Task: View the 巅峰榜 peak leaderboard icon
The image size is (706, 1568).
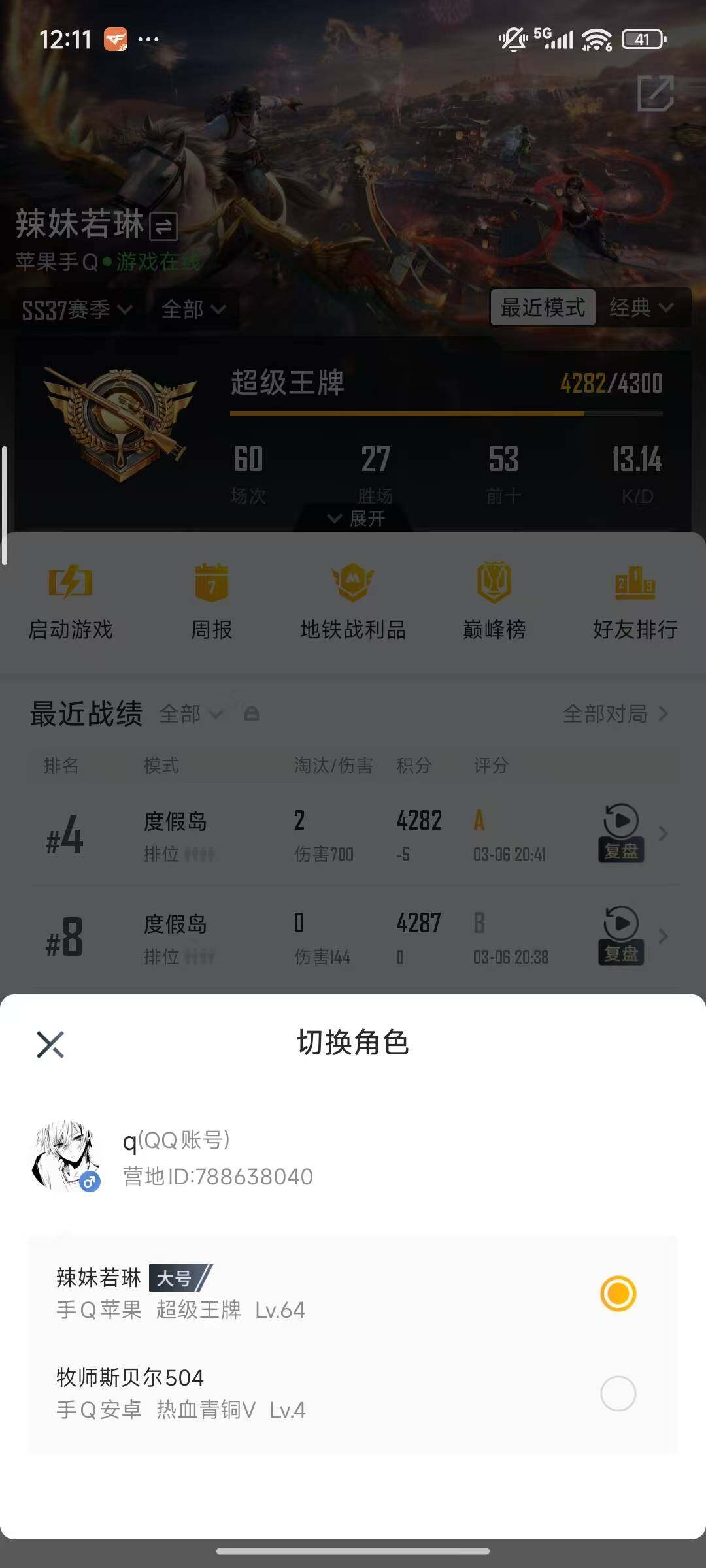Action: click(494, 585)
